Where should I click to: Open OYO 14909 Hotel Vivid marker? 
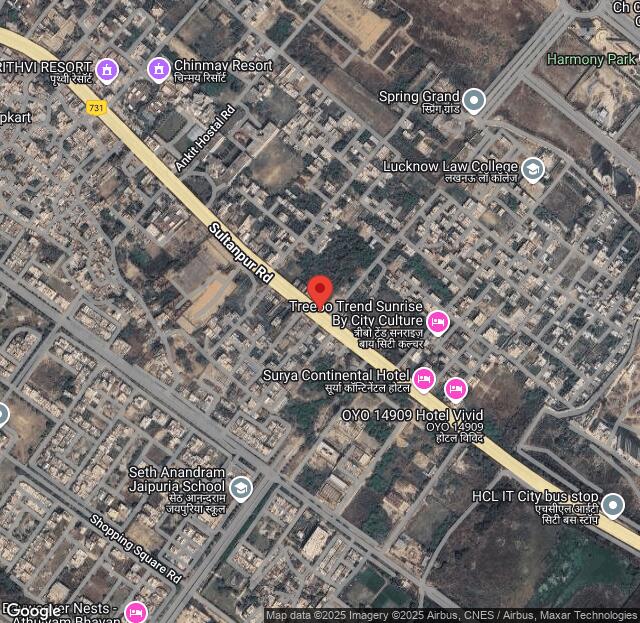click(455, 389)
